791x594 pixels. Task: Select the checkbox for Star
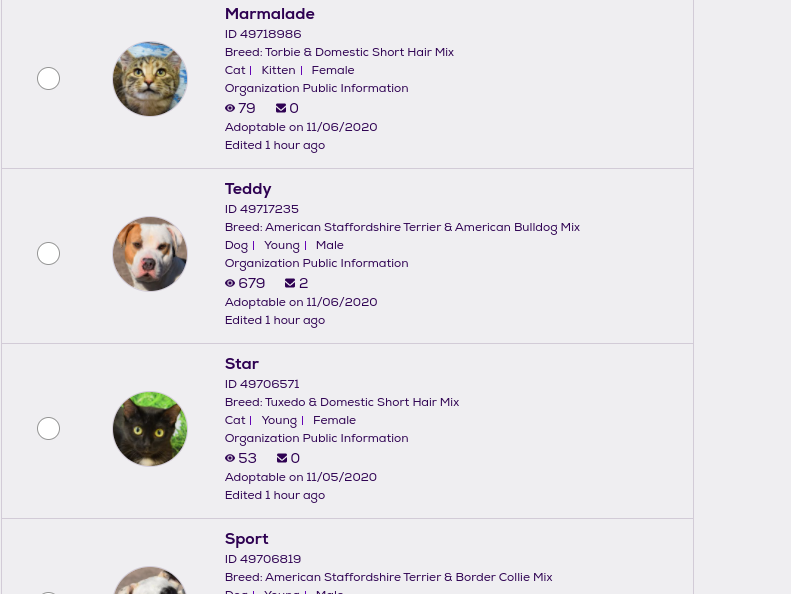click(x=48, y=428)
